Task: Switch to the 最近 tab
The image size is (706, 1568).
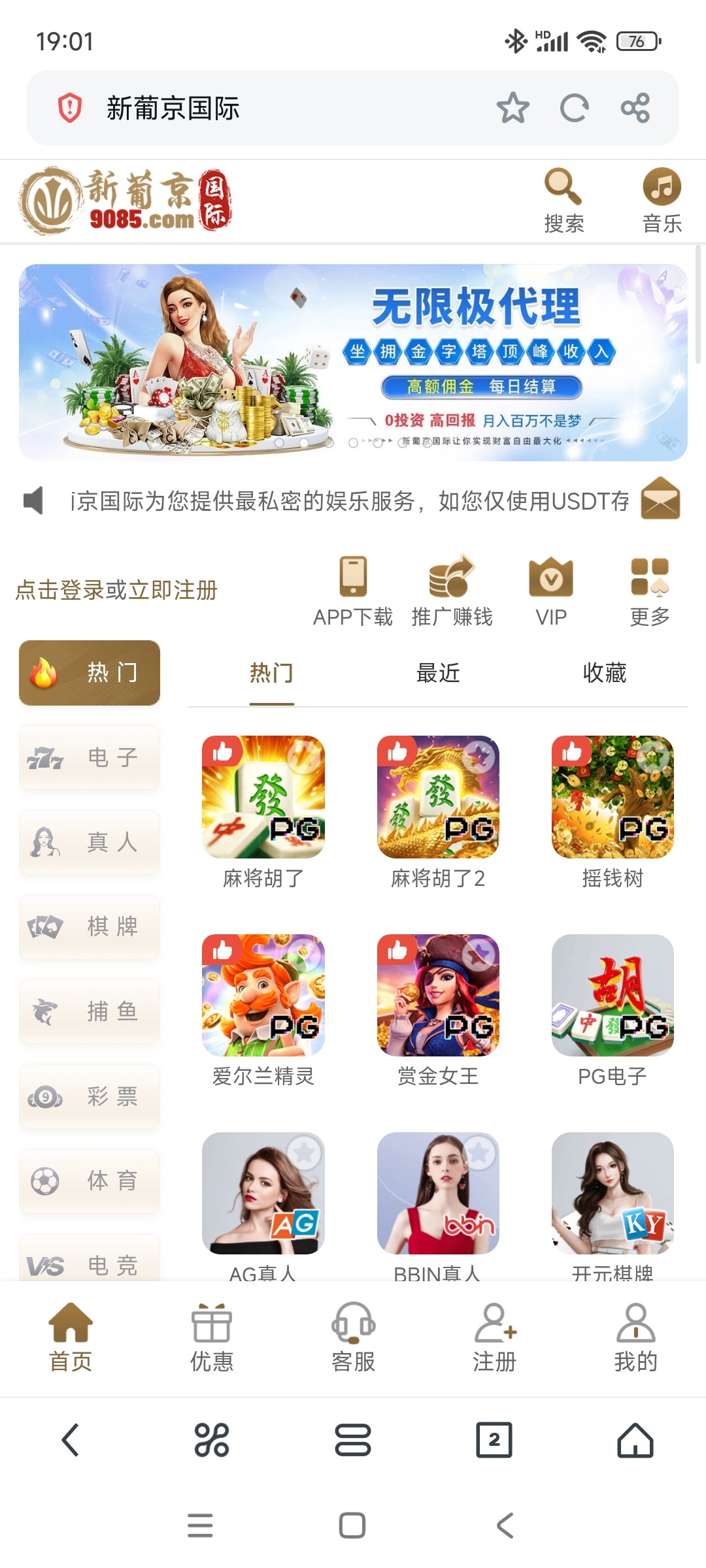Action: click(x=438, y=673)
